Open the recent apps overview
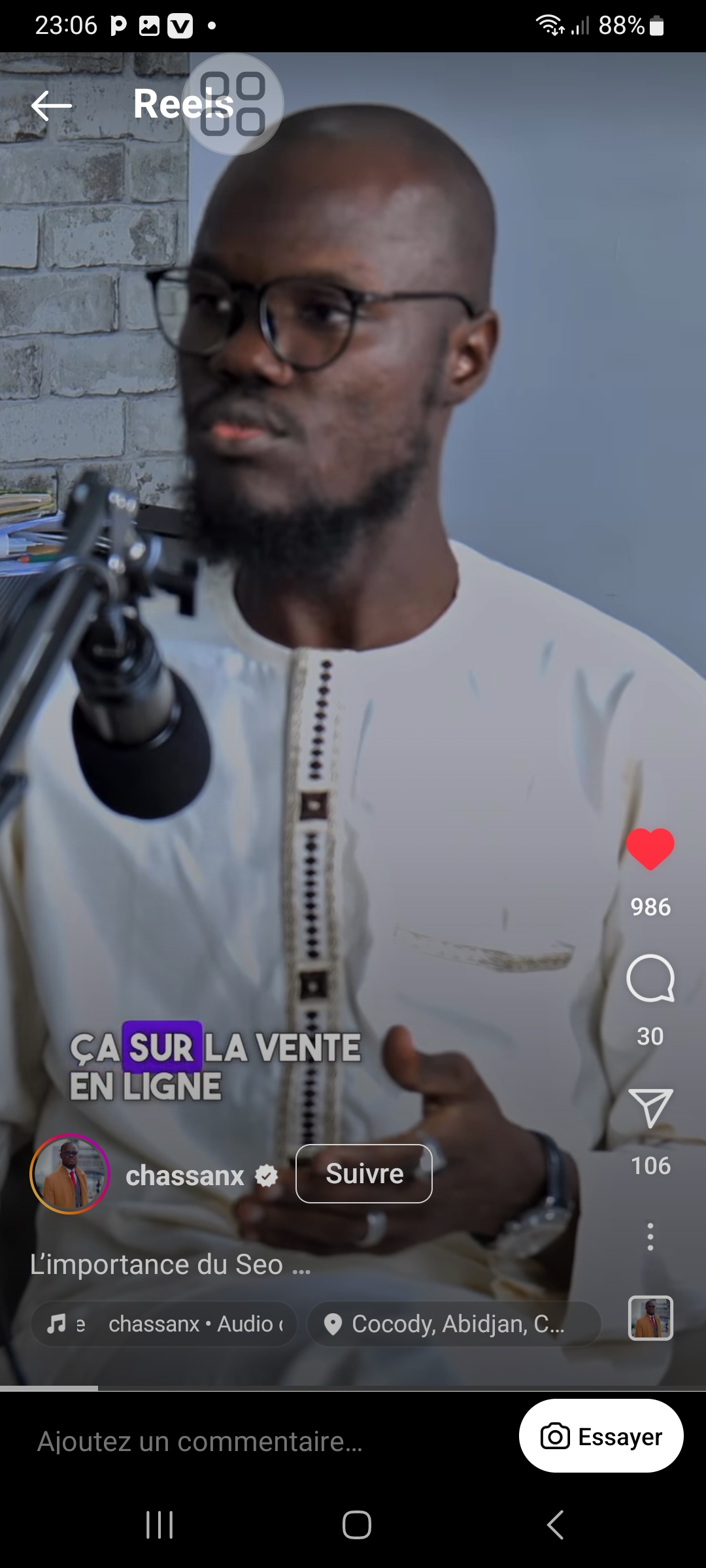The image size is (706, 1568). pos(160,1525)
